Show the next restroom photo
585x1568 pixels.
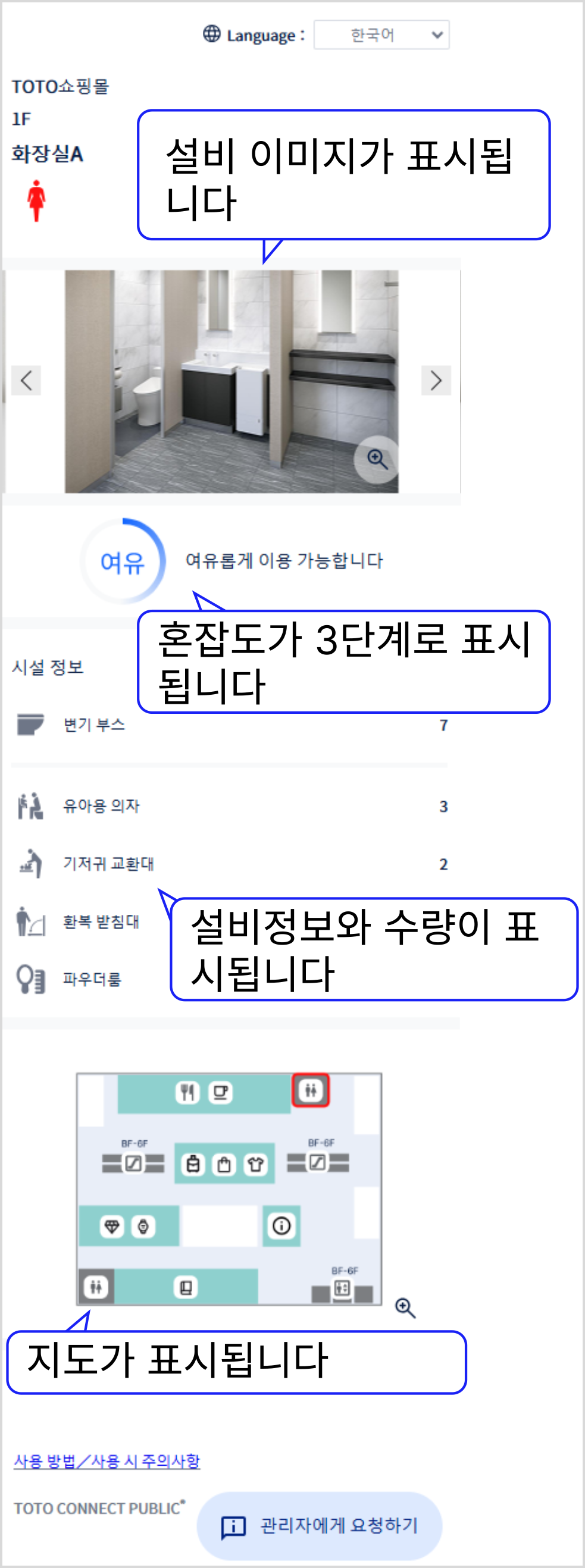[x=436, y=381]
